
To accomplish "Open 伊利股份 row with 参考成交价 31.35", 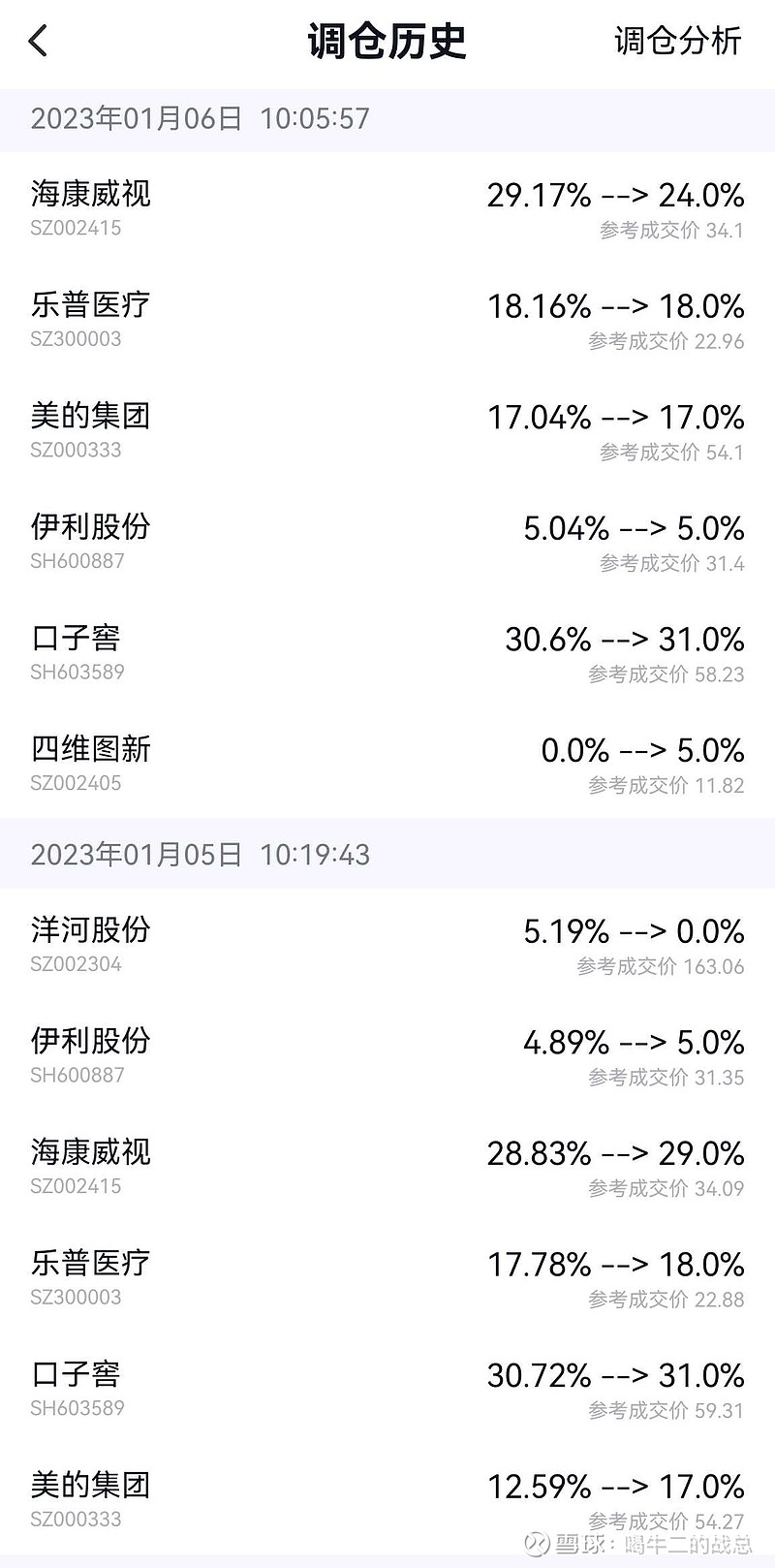I will [387, 1054].
